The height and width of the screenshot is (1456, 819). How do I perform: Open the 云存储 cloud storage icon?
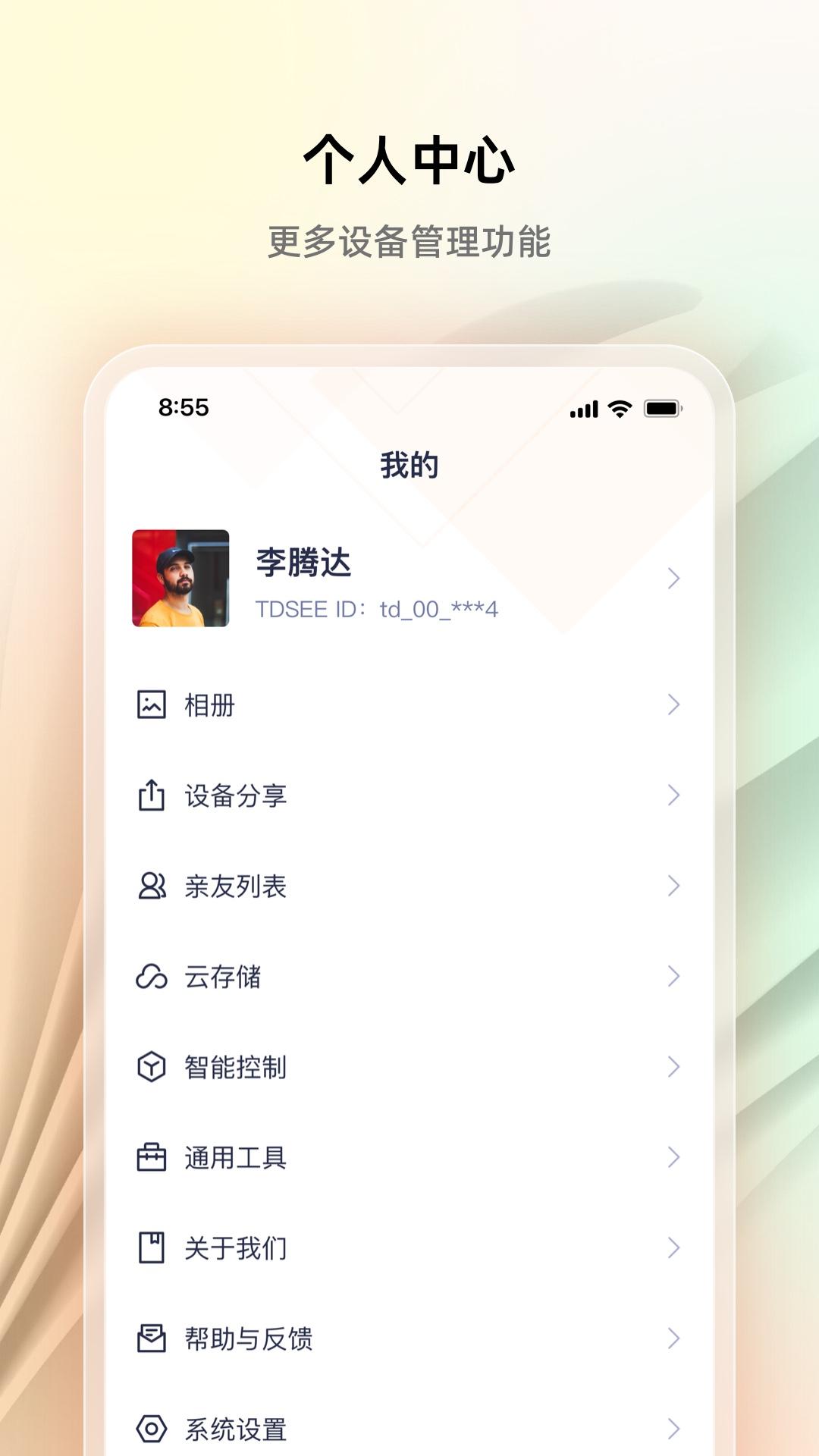point(151,977)
